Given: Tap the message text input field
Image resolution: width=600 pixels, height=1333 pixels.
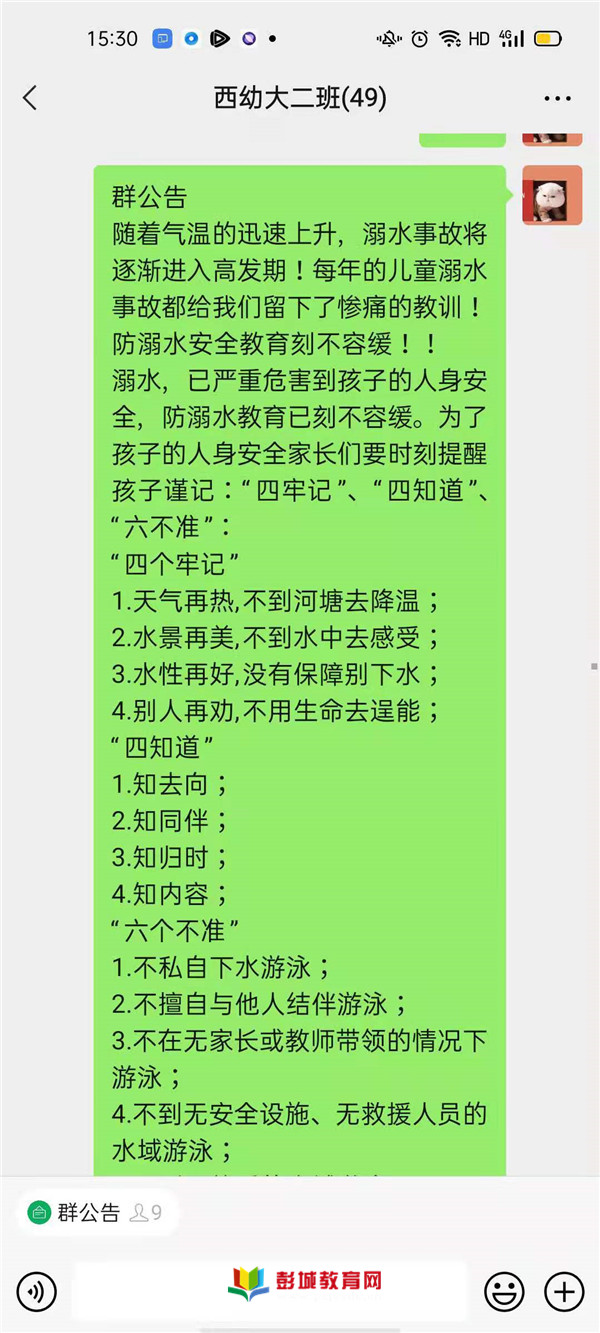Looking at the screenshot, I should click(270, 1291).
